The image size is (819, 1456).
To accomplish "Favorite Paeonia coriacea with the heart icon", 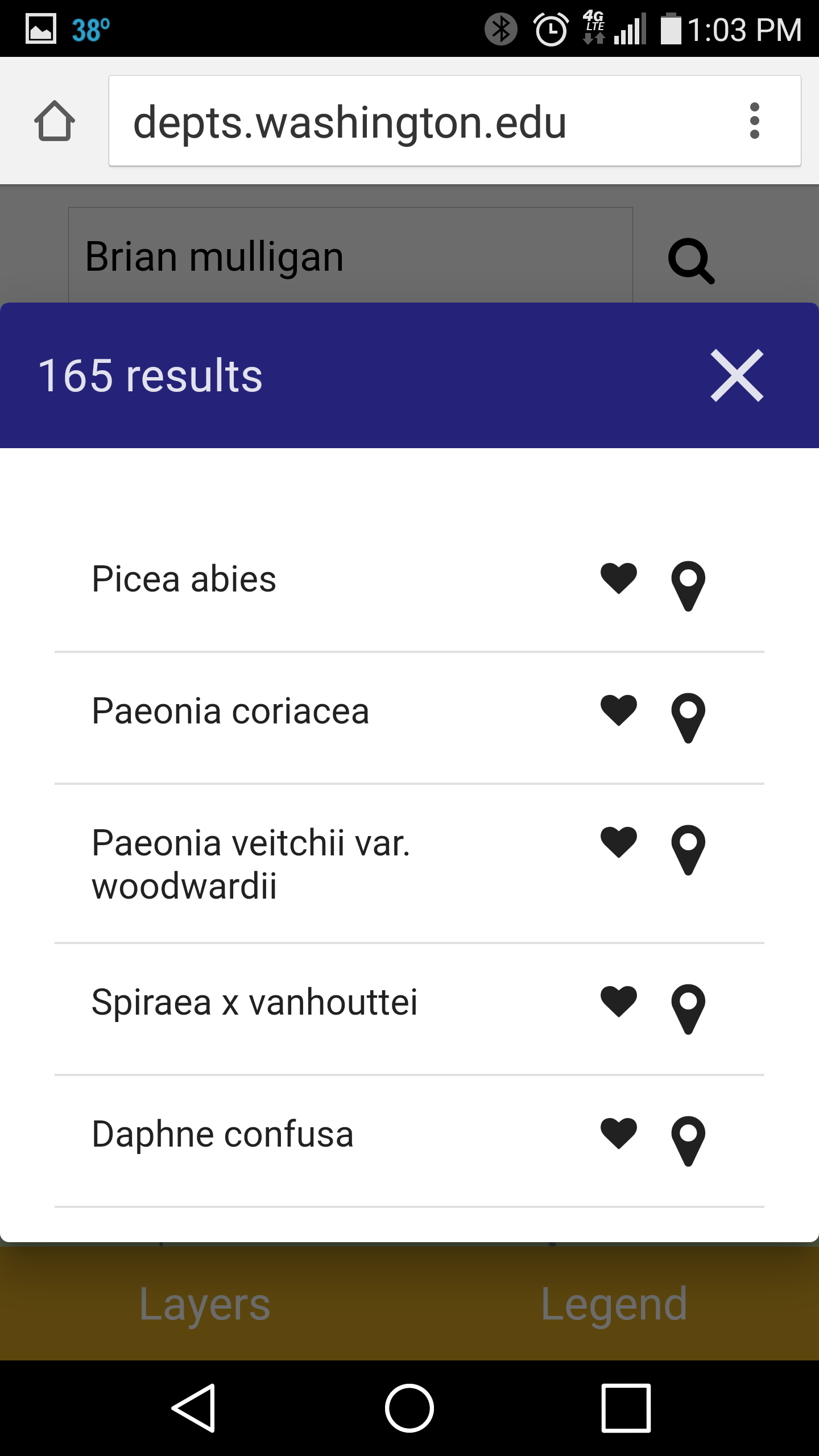I will pyautogui.click(x=619, y=710).
